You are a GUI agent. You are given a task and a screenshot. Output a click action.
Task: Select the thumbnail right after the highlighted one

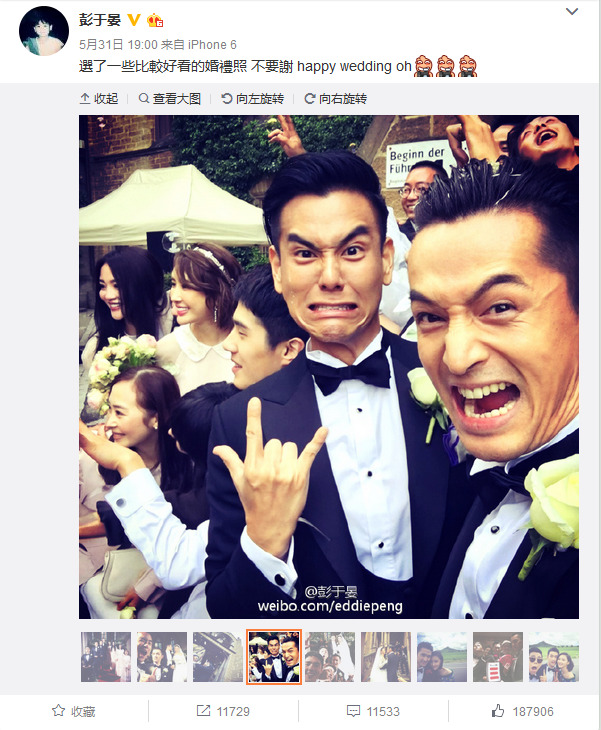tap(330, 657)
